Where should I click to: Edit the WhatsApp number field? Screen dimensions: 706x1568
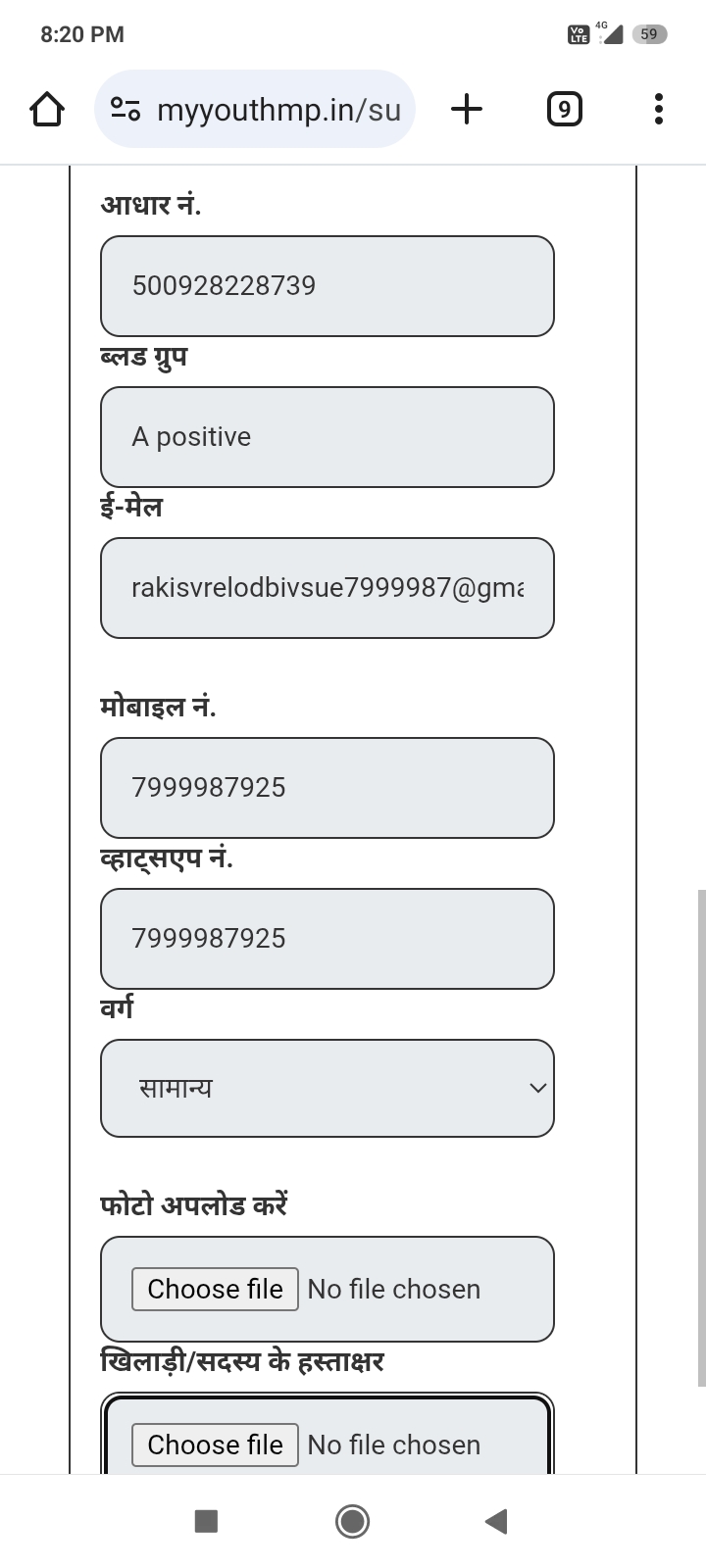pos(328,939)
